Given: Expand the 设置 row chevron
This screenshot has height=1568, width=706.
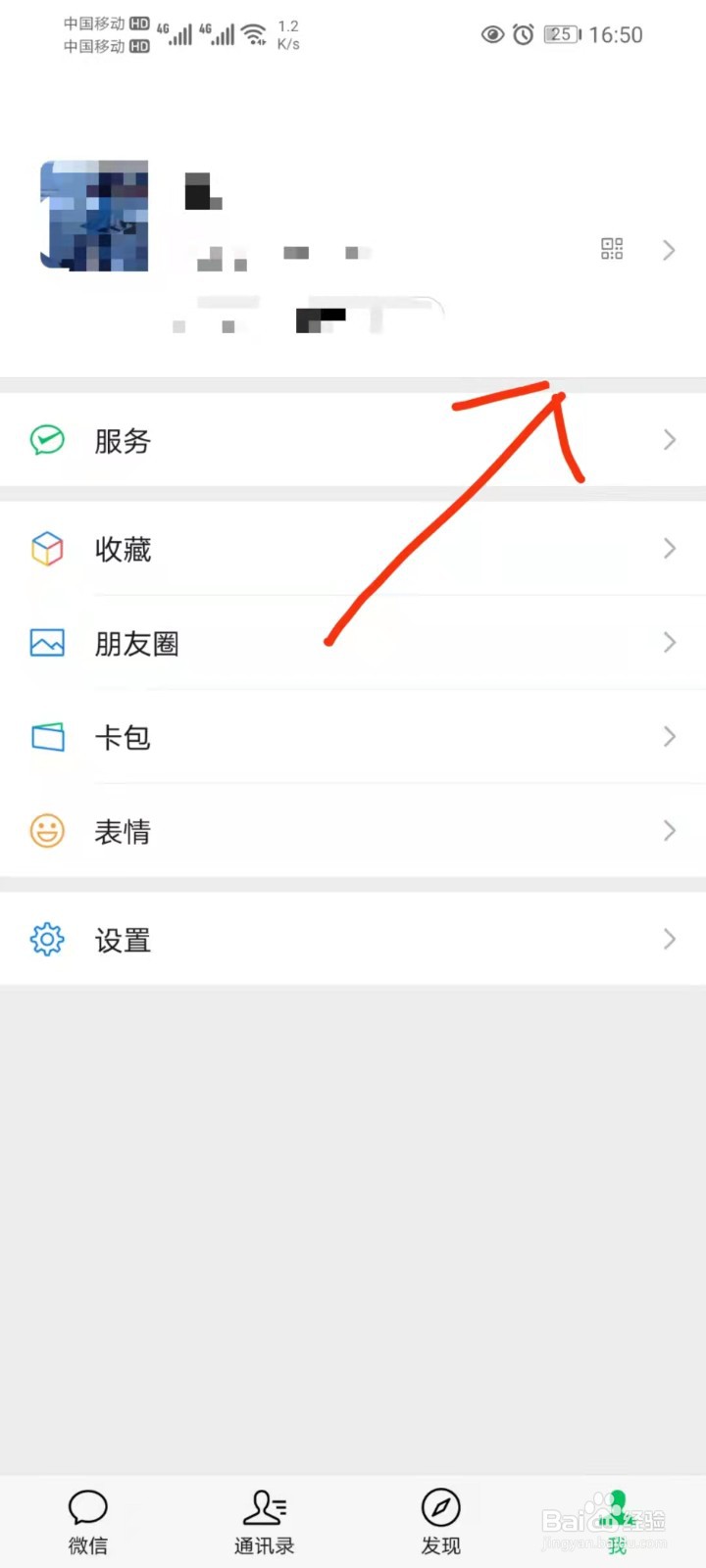Looking at the screenshot, I should [x=668, y=939].
